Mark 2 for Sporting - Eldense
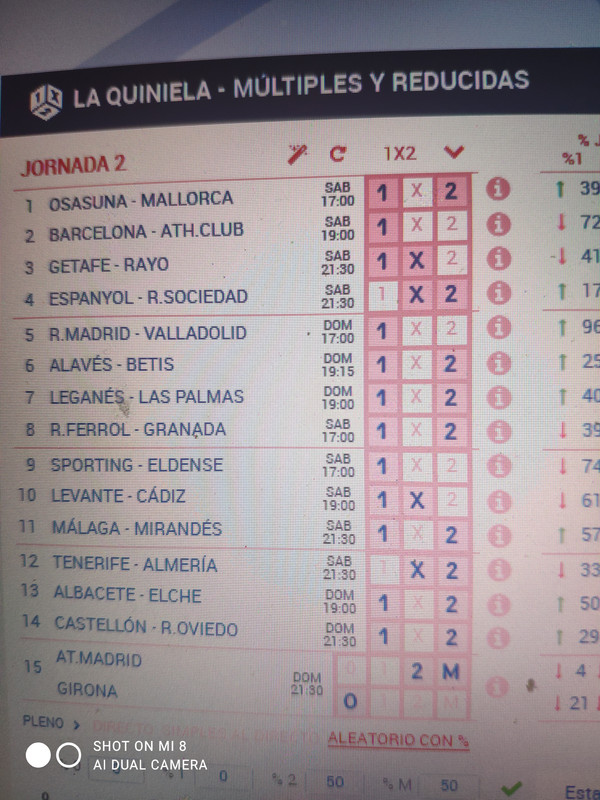600x800 pixels. [x=452, y=465]
